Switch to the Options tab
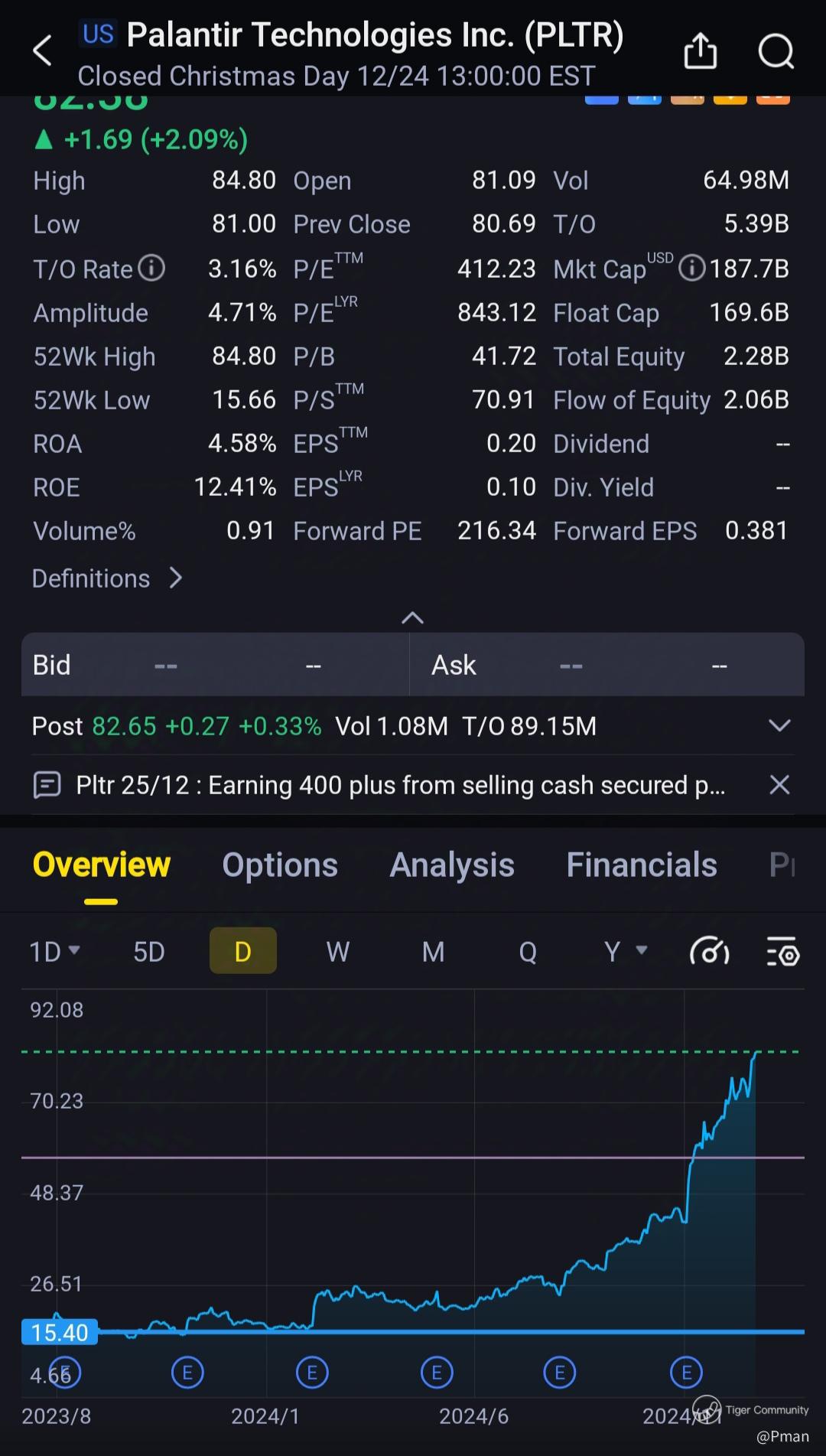This screenshot has height=1456, width=826. [x=280, y=865]
